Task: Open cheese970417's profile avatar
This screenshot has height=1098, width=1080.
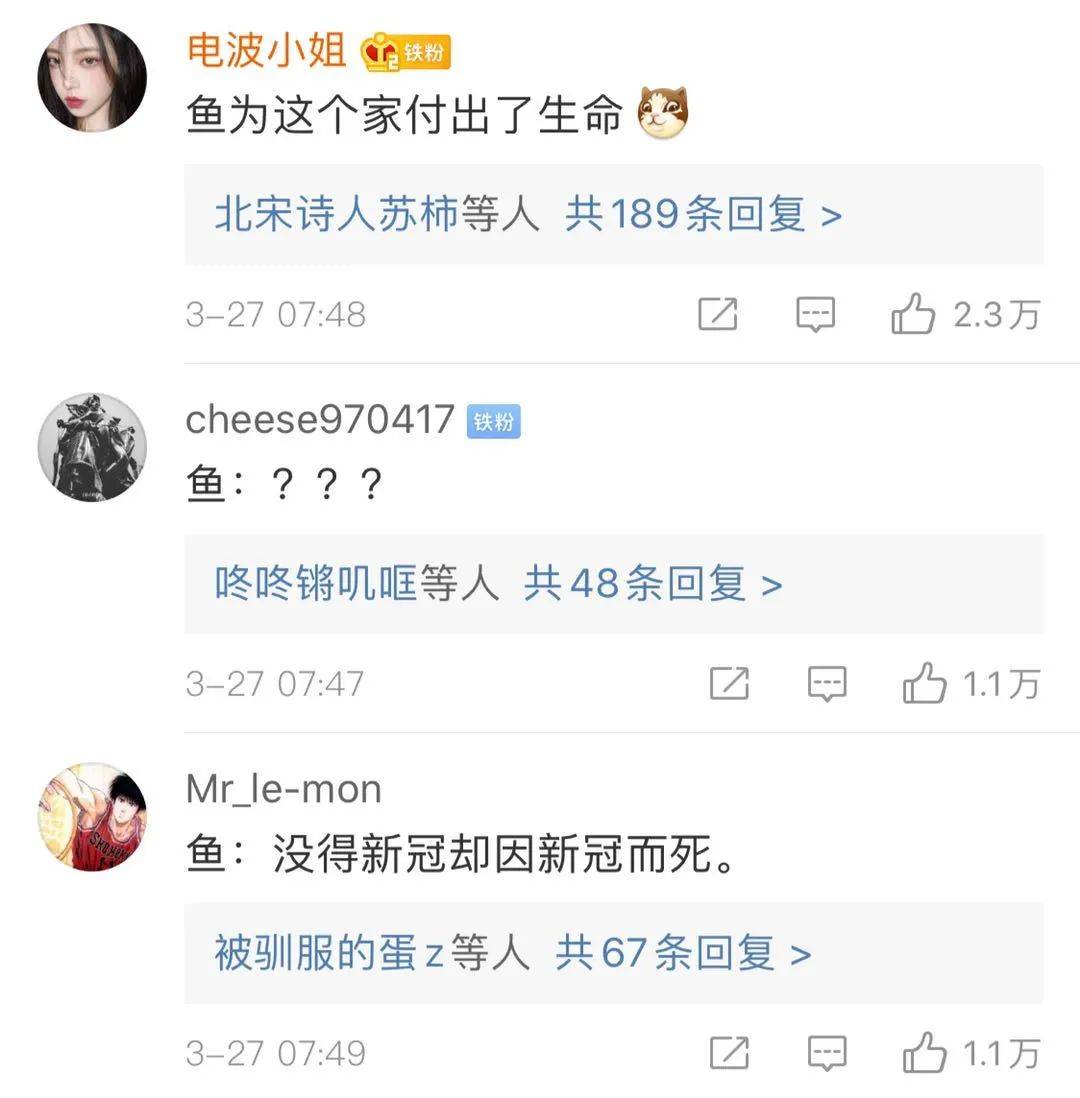Action: (91, 447)
